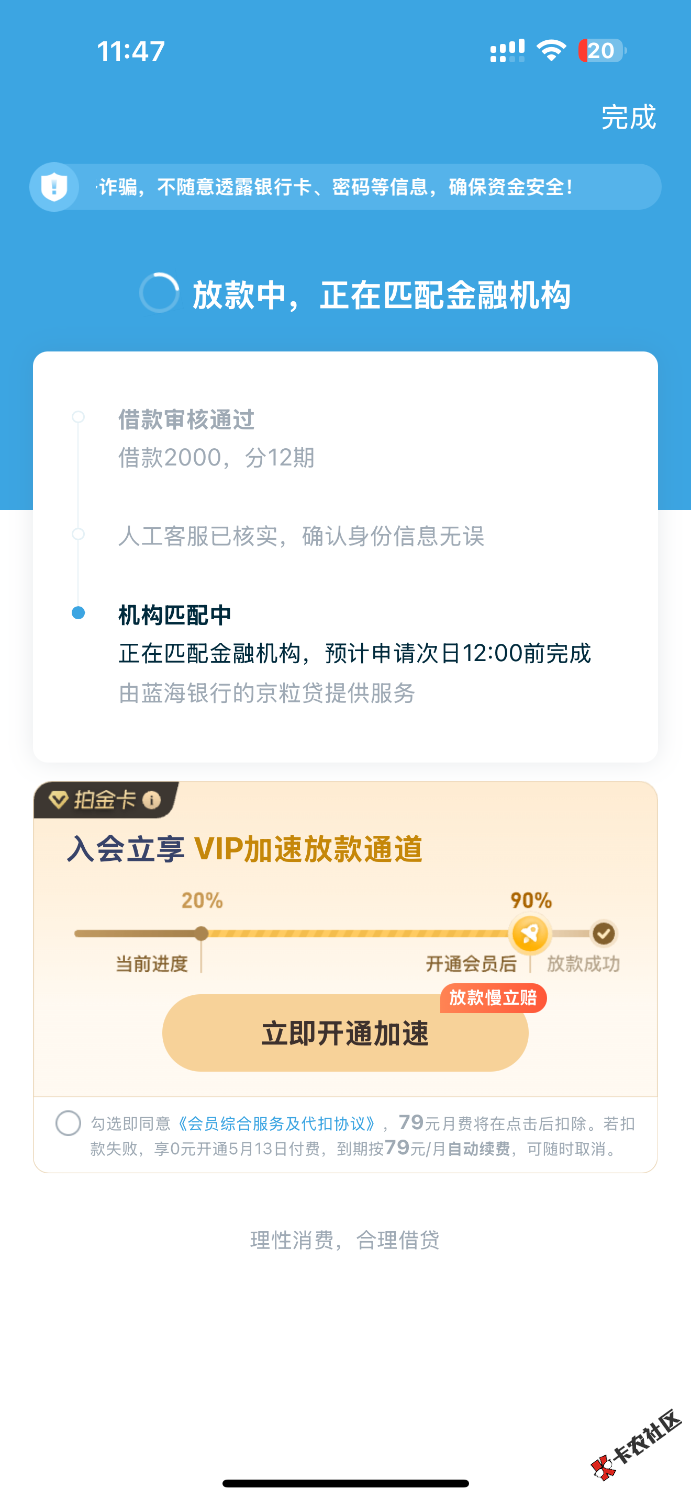Check the membership agreement checkbox
This screenshot has height=1500, width=691.
pyautogui.click(x=68, y=1123)
